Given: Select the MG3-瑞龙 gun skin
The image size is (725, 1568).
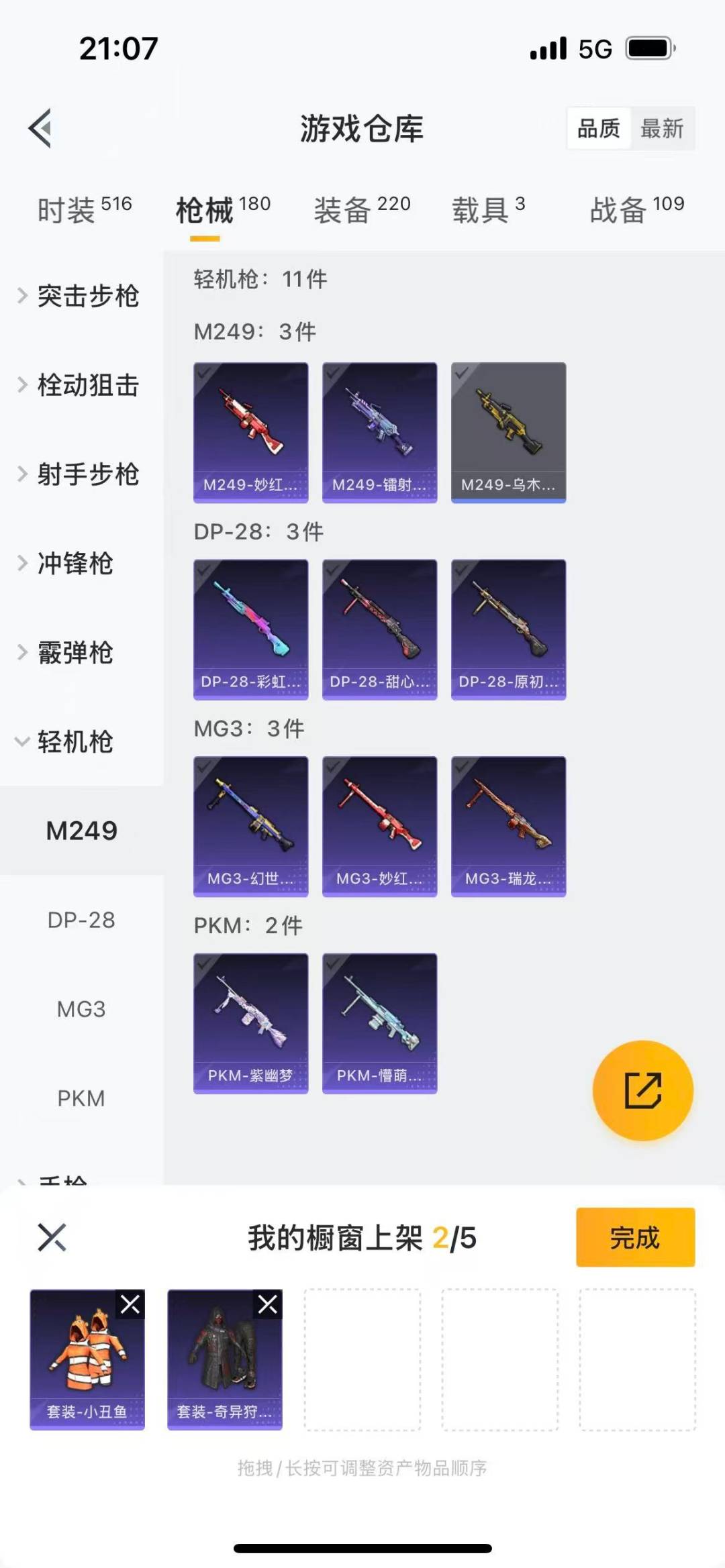Looking at the screenshot, I should [x=508, y=826].
